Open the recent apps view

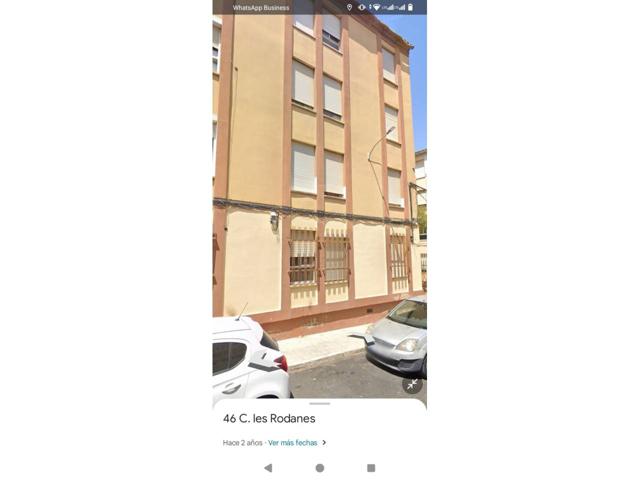click(x=371, y=467)
